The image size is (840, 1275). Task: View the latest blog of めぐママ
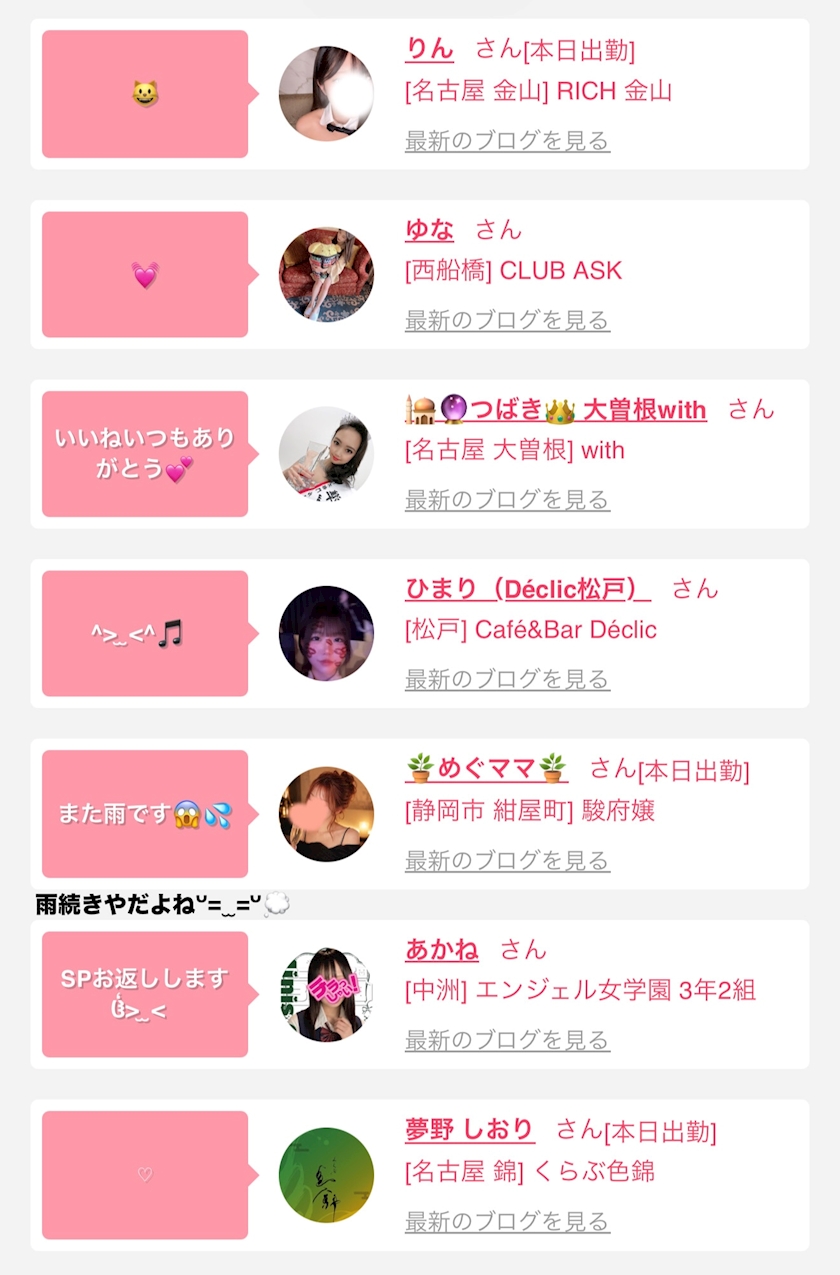click(507, 861)
